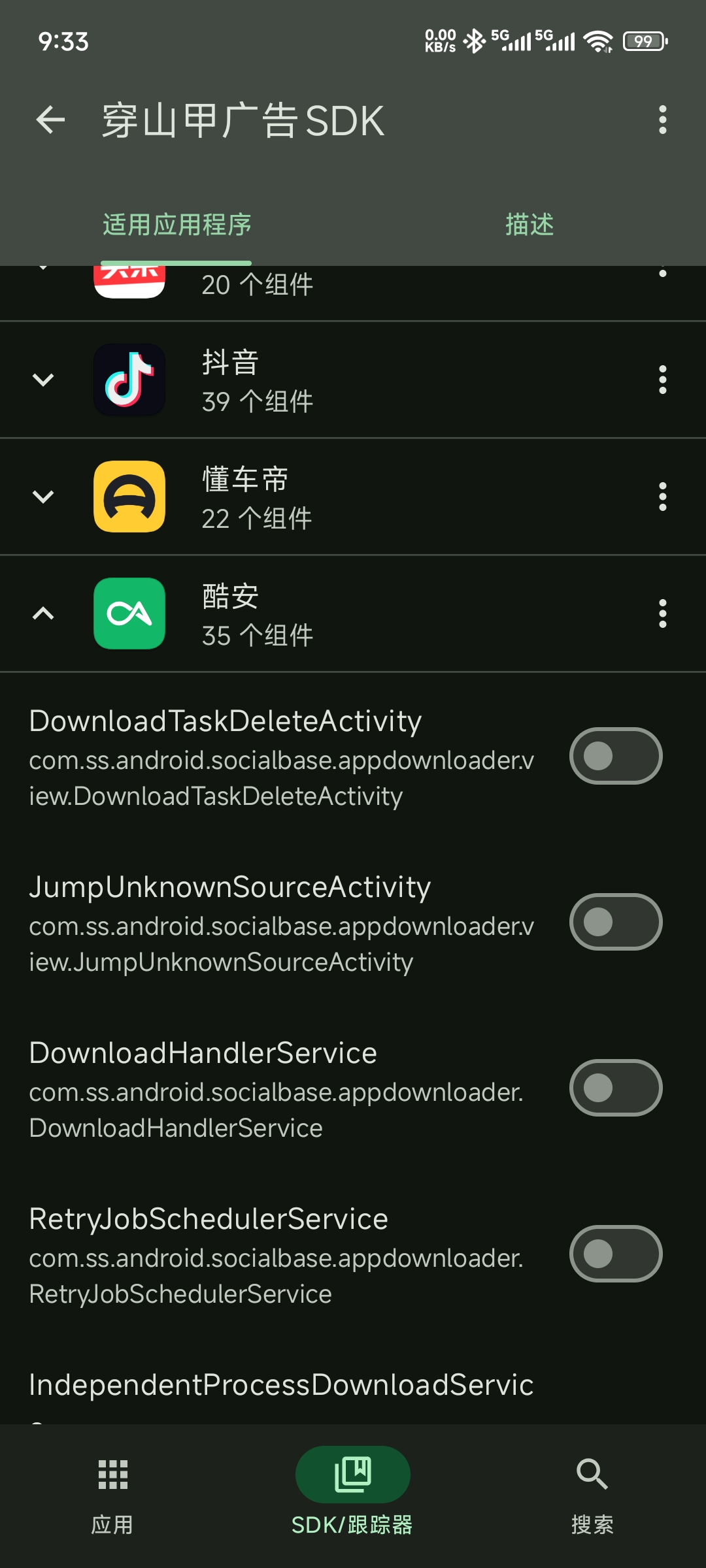706x1568 pixels.
Task: Open the overflow menu in the app bar
Action: [662, 120]
